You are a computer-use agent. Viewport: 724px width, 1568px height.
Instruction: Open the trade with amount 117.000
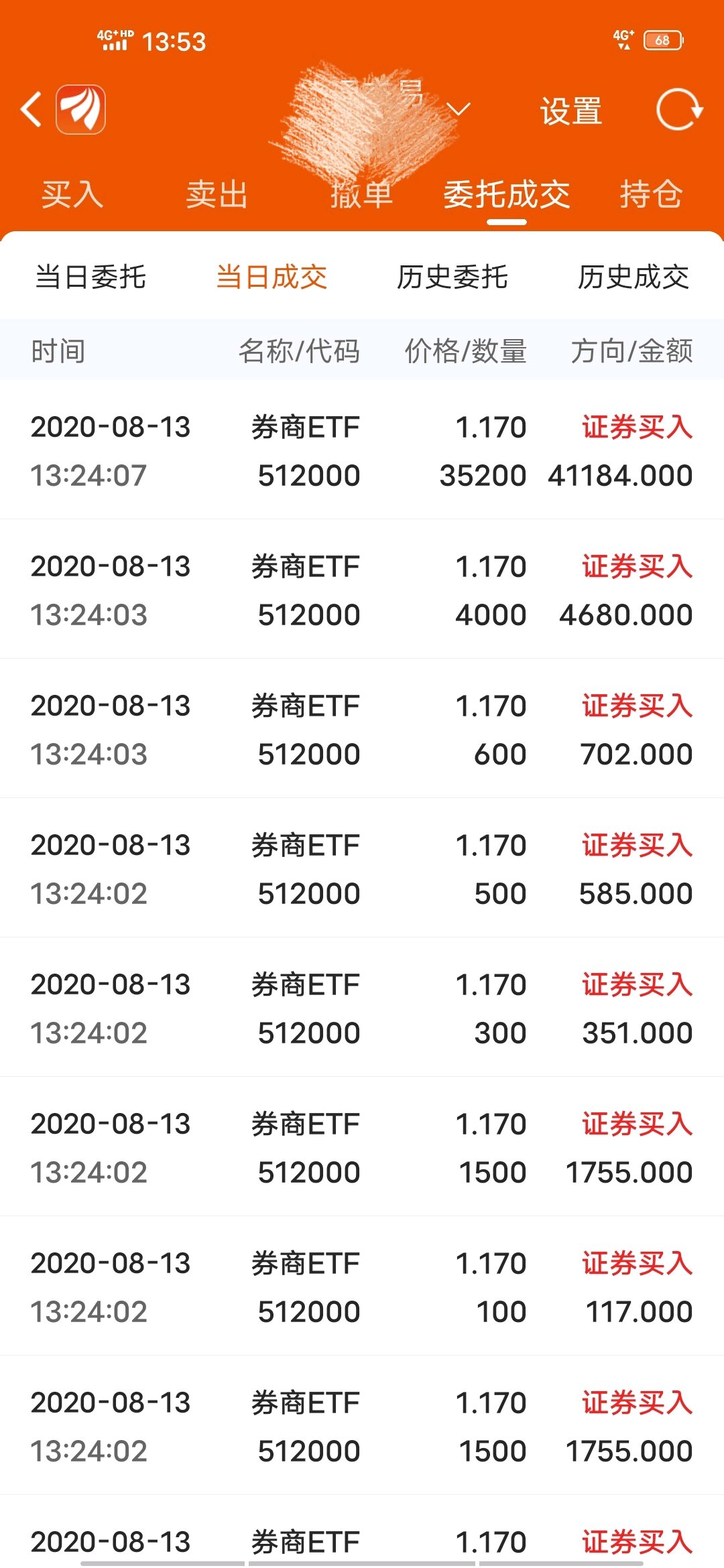[x=362, y=1287]
